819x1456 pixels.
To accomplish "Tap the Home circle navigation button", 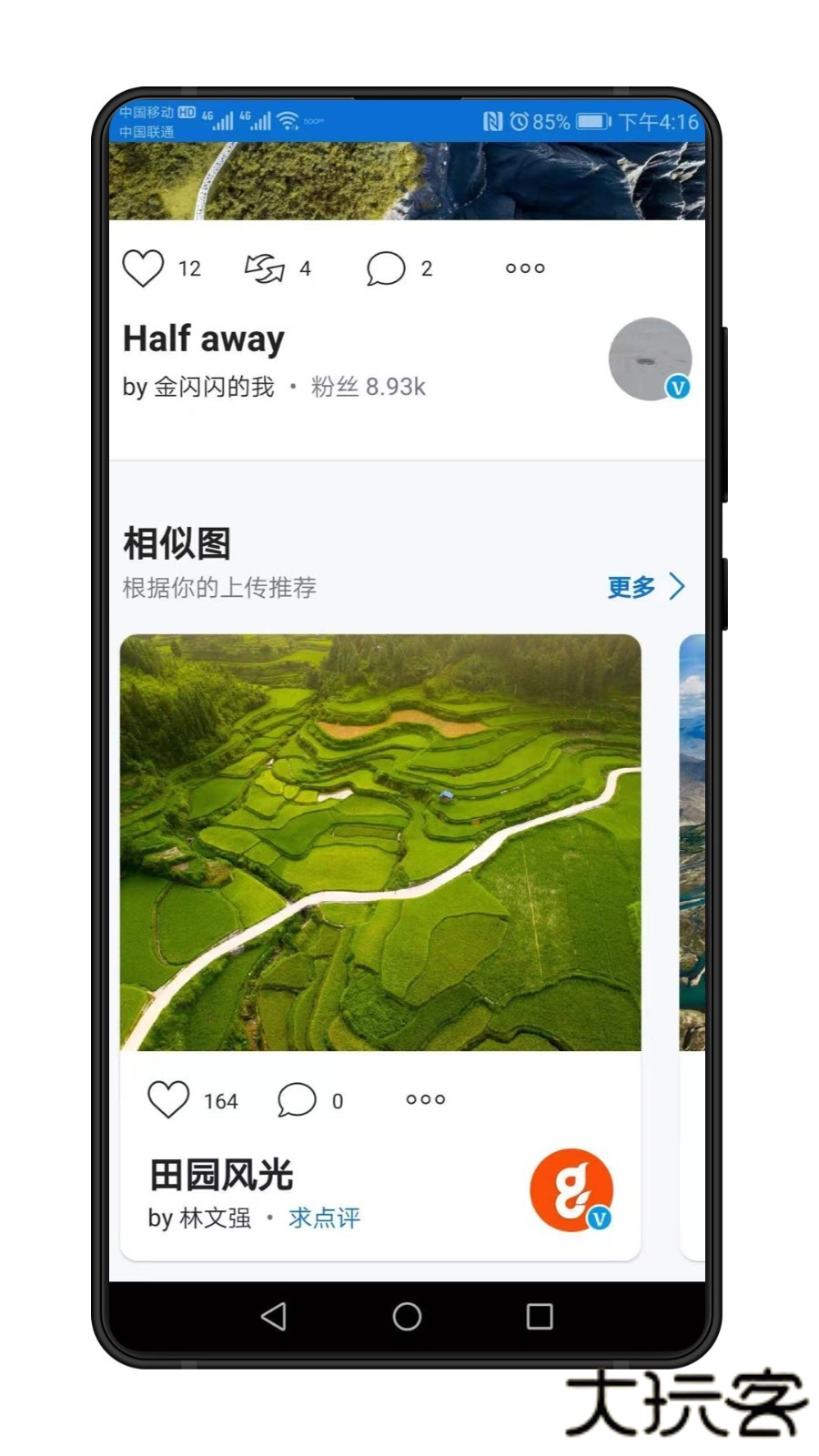I will tap(407, 1317).
